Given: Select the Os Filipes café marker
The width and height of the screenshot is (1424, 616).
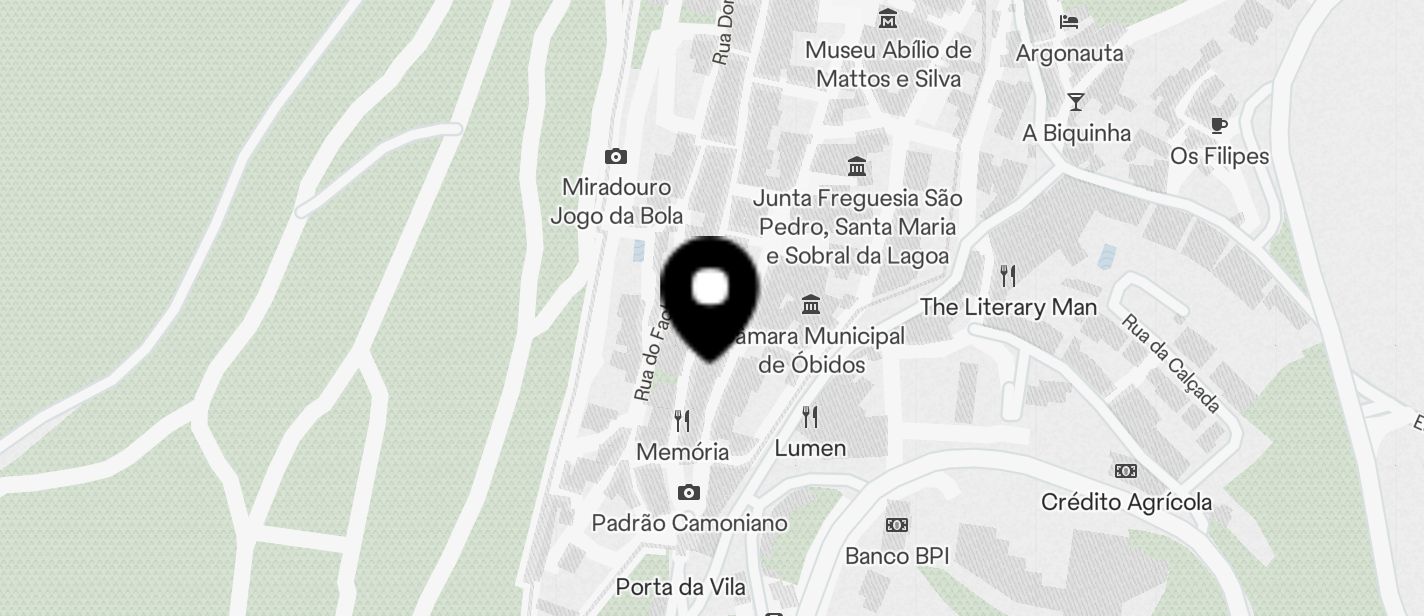Looking at the screenshot, I should point(1219,126).
